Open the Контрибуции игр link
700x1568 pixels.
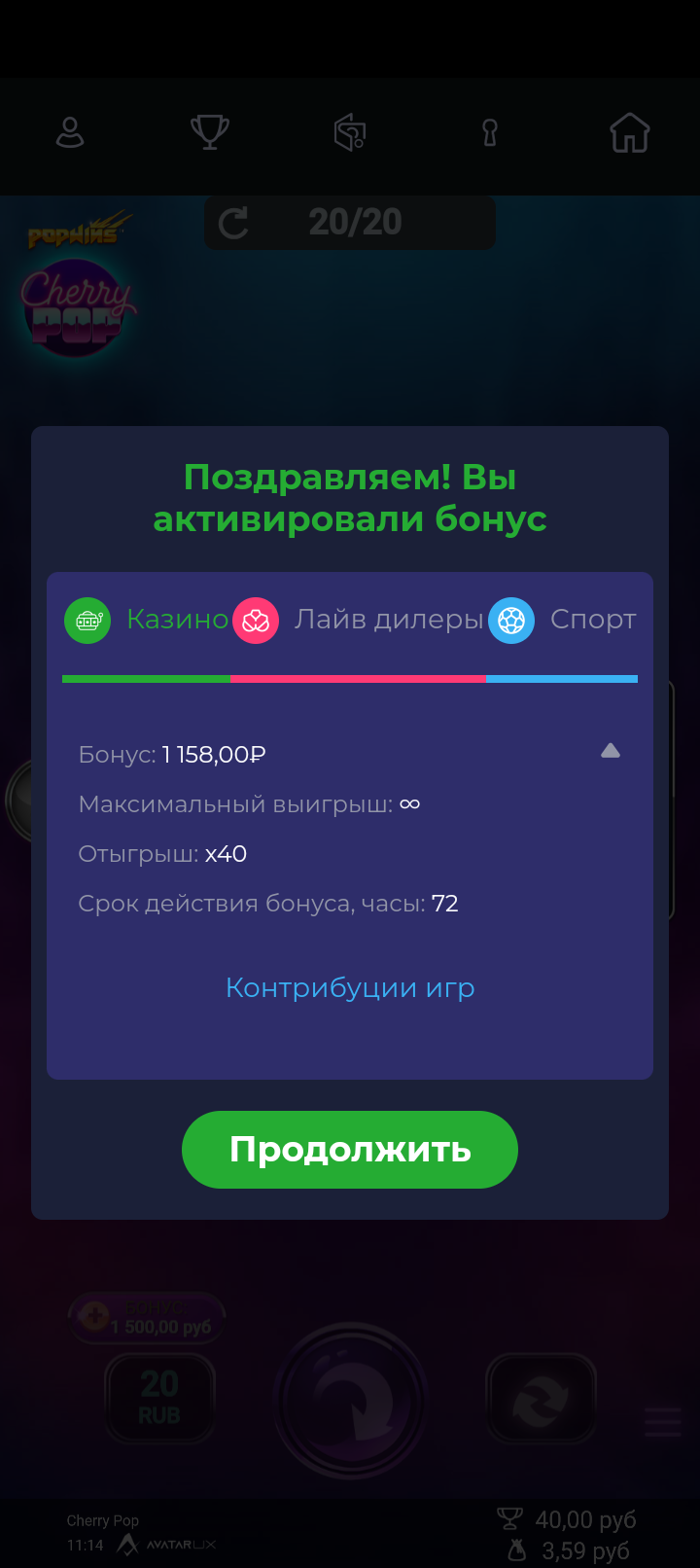pos(350,988)
